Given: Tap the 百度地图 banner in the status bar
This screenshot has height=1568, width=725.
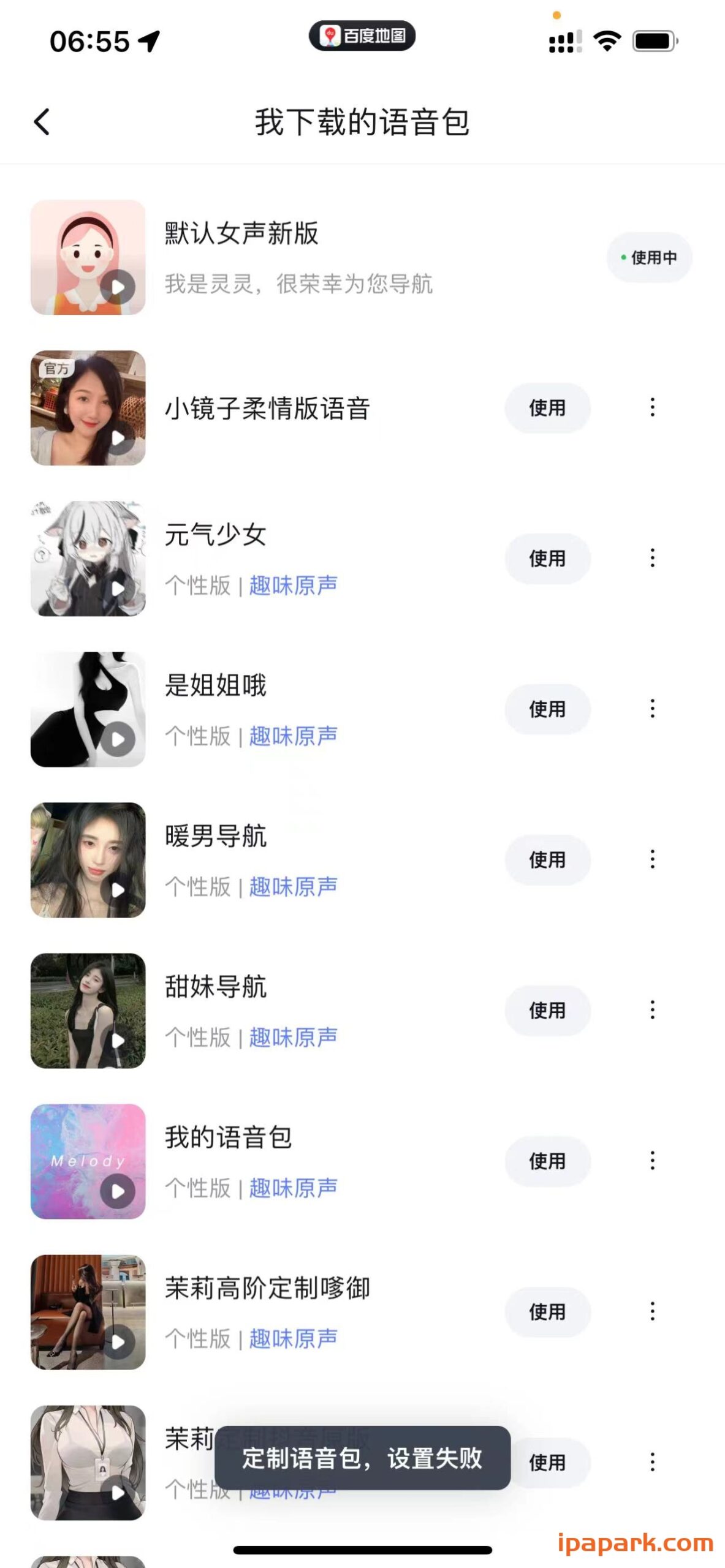Looking at the screenshot, I should [x=362, y=36].
